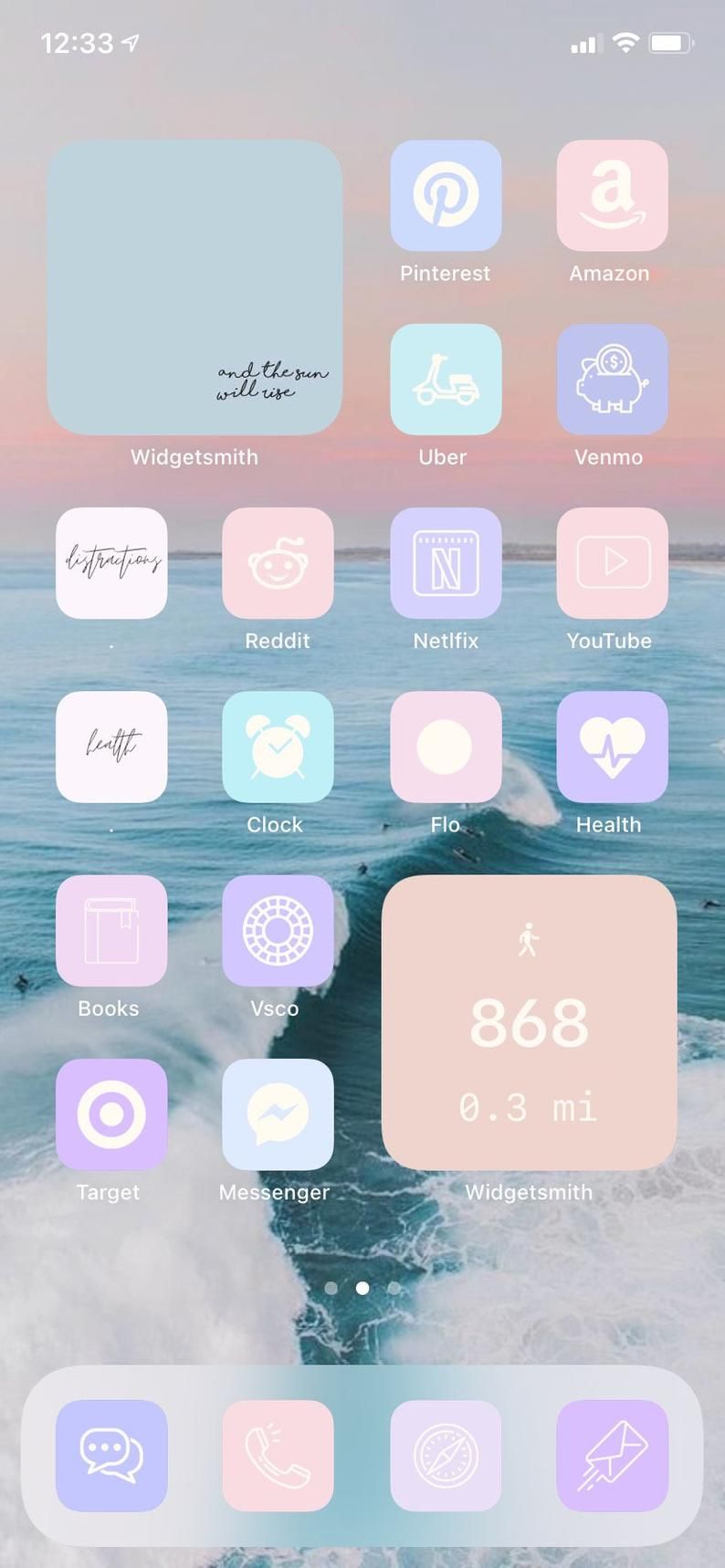Open the mail app in the dock
The image size is (725, 1568).
coord(612,1456)
